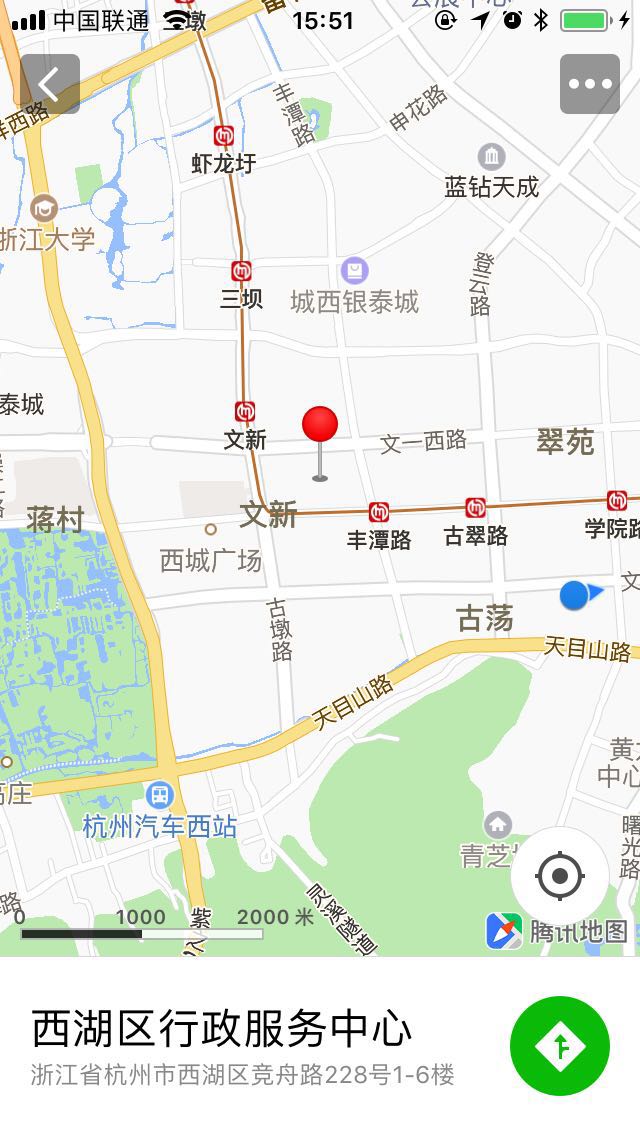Start navigation with the green directions button
Screen dimensions: 640x1136
point(560,1045)
